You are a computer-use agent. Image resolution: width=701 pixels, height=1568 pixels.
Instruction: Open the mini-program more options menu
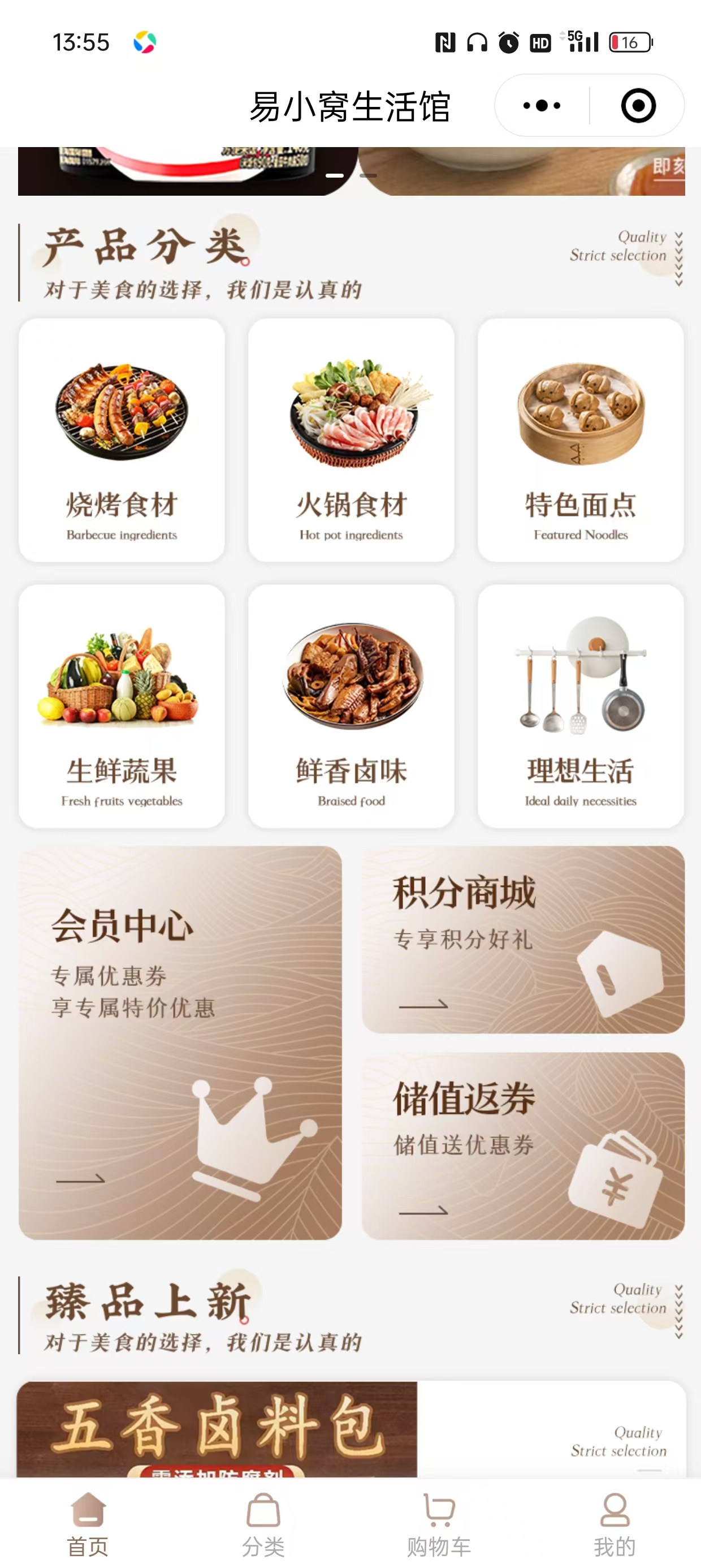542,105
